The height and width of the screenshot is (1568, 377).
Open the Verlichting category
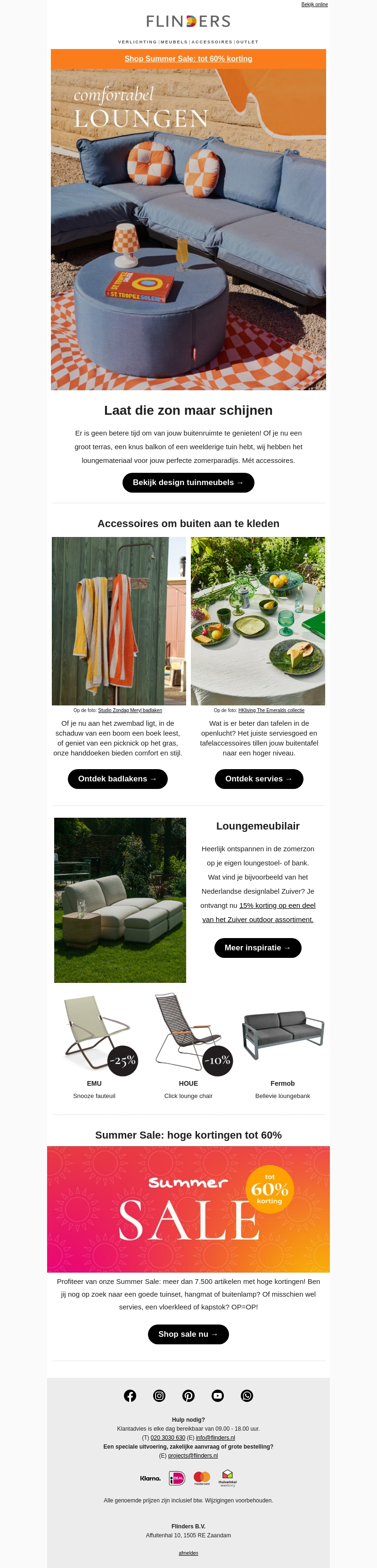138,42
